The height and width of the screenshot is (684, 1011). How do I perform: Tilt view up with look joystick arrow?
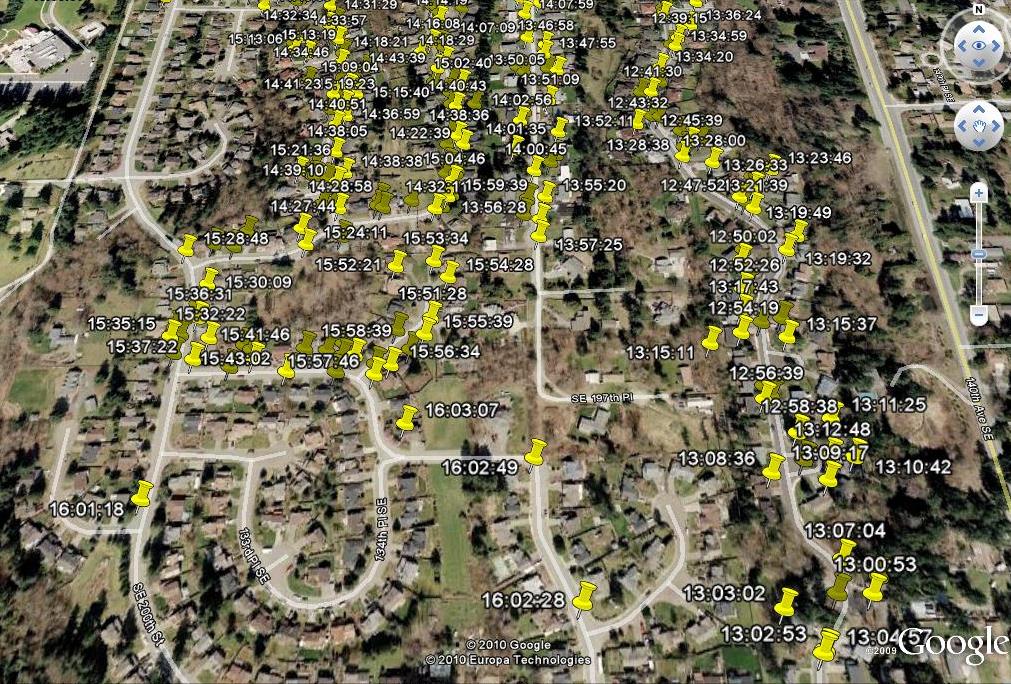tap(979, 27)
